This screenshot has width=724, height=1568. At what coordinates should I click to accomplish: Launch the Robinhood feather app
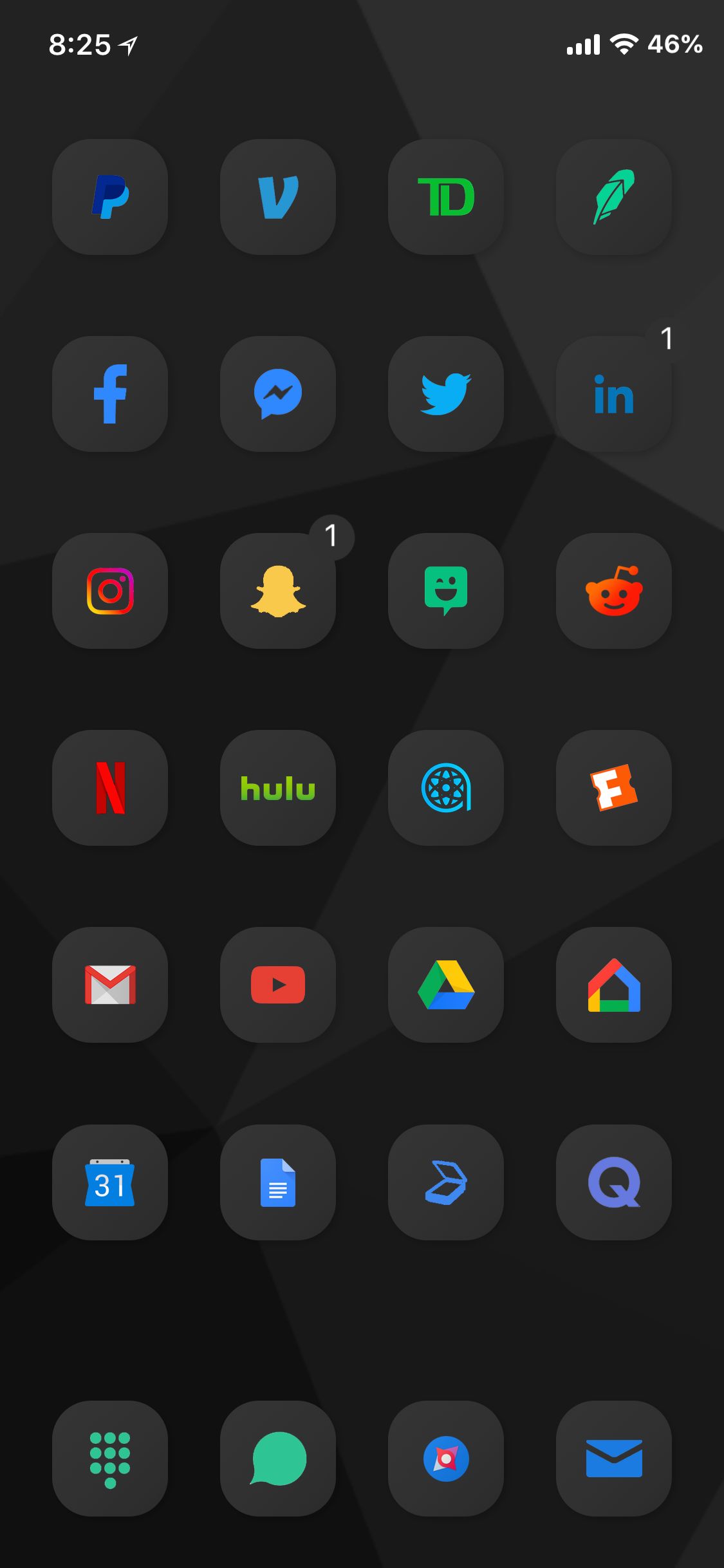coord(614,197)
